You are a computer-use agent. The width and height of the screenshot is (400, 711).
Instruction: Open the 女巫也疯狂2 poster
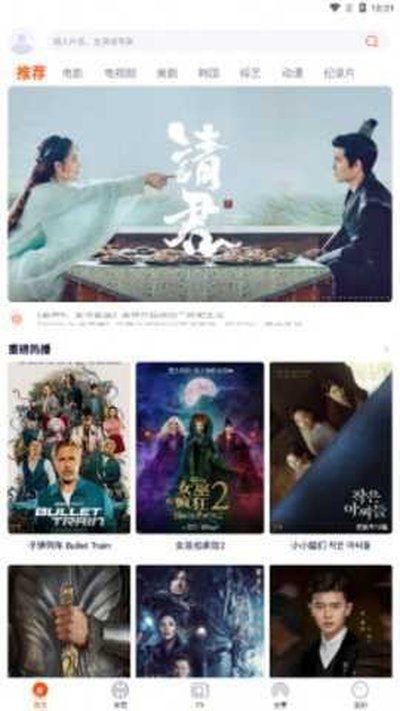click(x=200, y=448)
